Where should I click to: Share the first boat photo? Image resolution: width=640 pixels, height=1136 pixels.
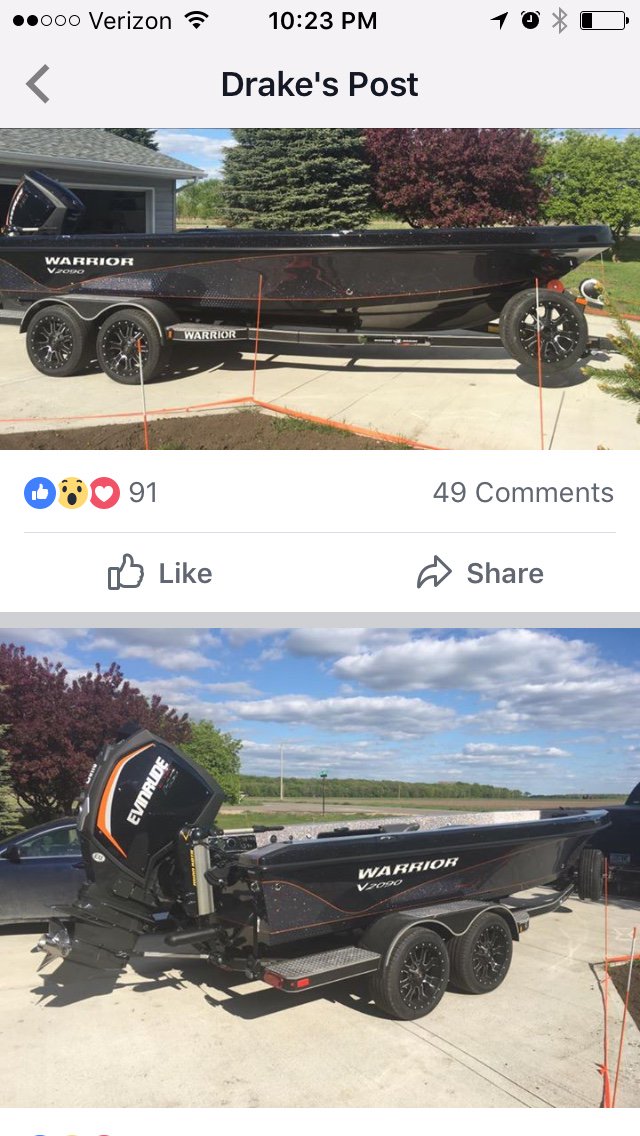coord(480,573)
